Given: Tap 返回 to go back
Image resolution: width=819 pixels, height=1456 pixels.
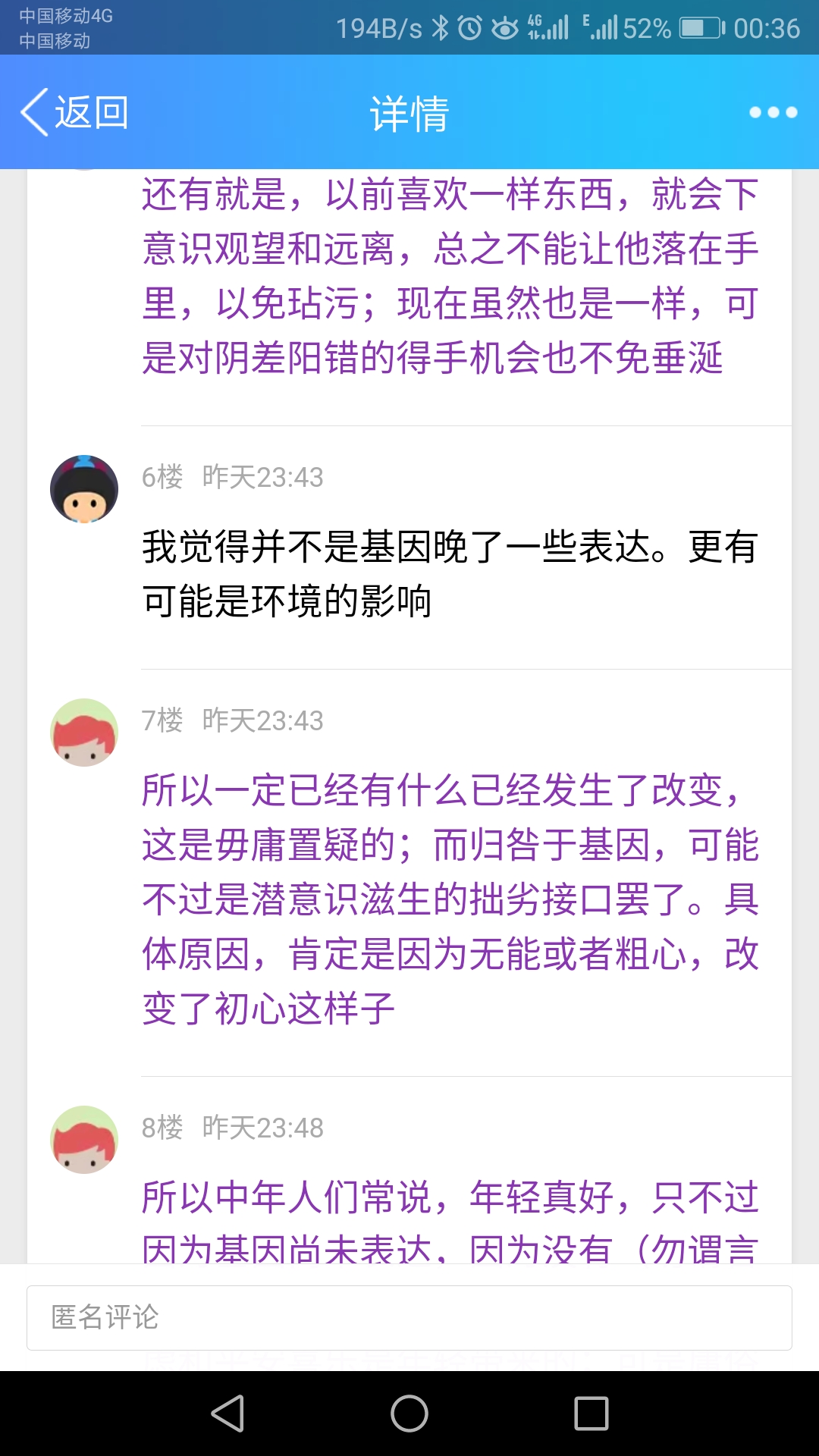Looking at the screenshot, I should (74, 112).
